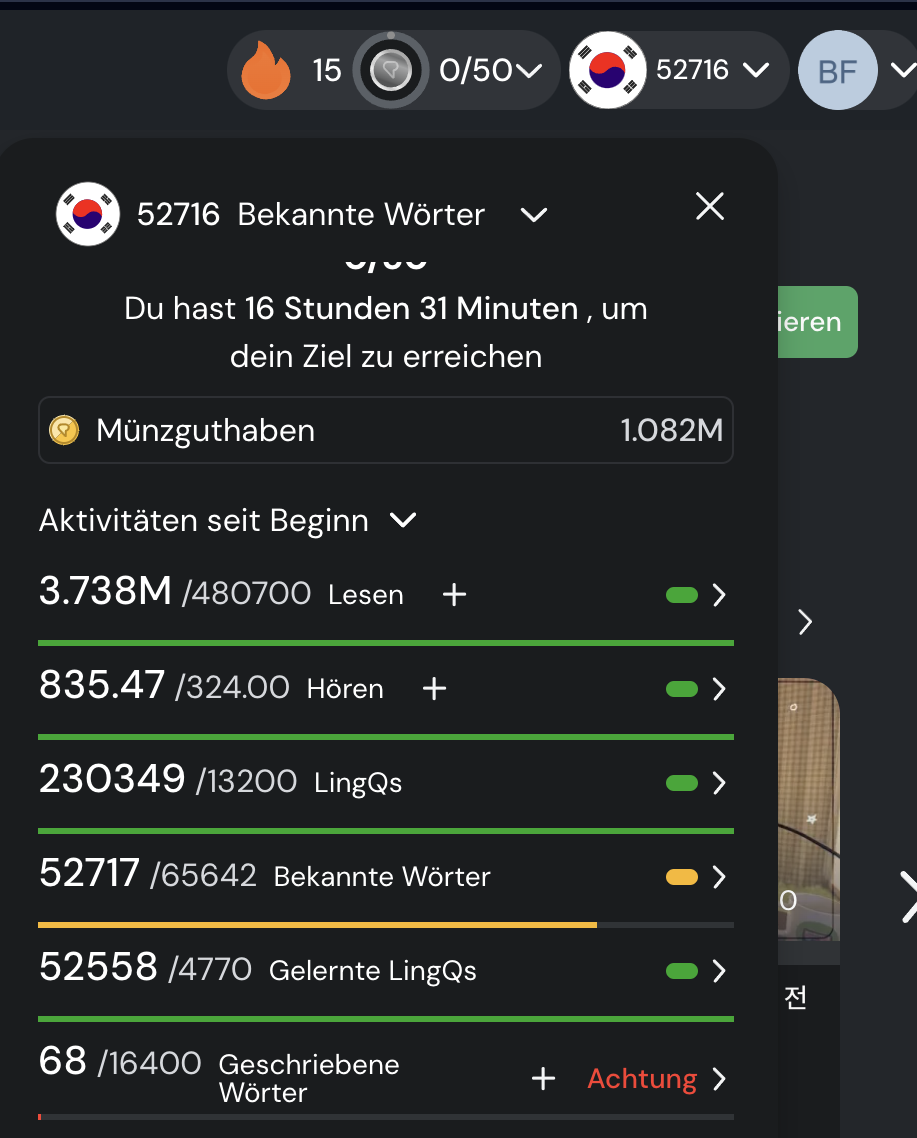The width and height of the screenshot is (917, 1138).
Task: Expand the Bekannte Wörter language dropdown
Action: 534,215
